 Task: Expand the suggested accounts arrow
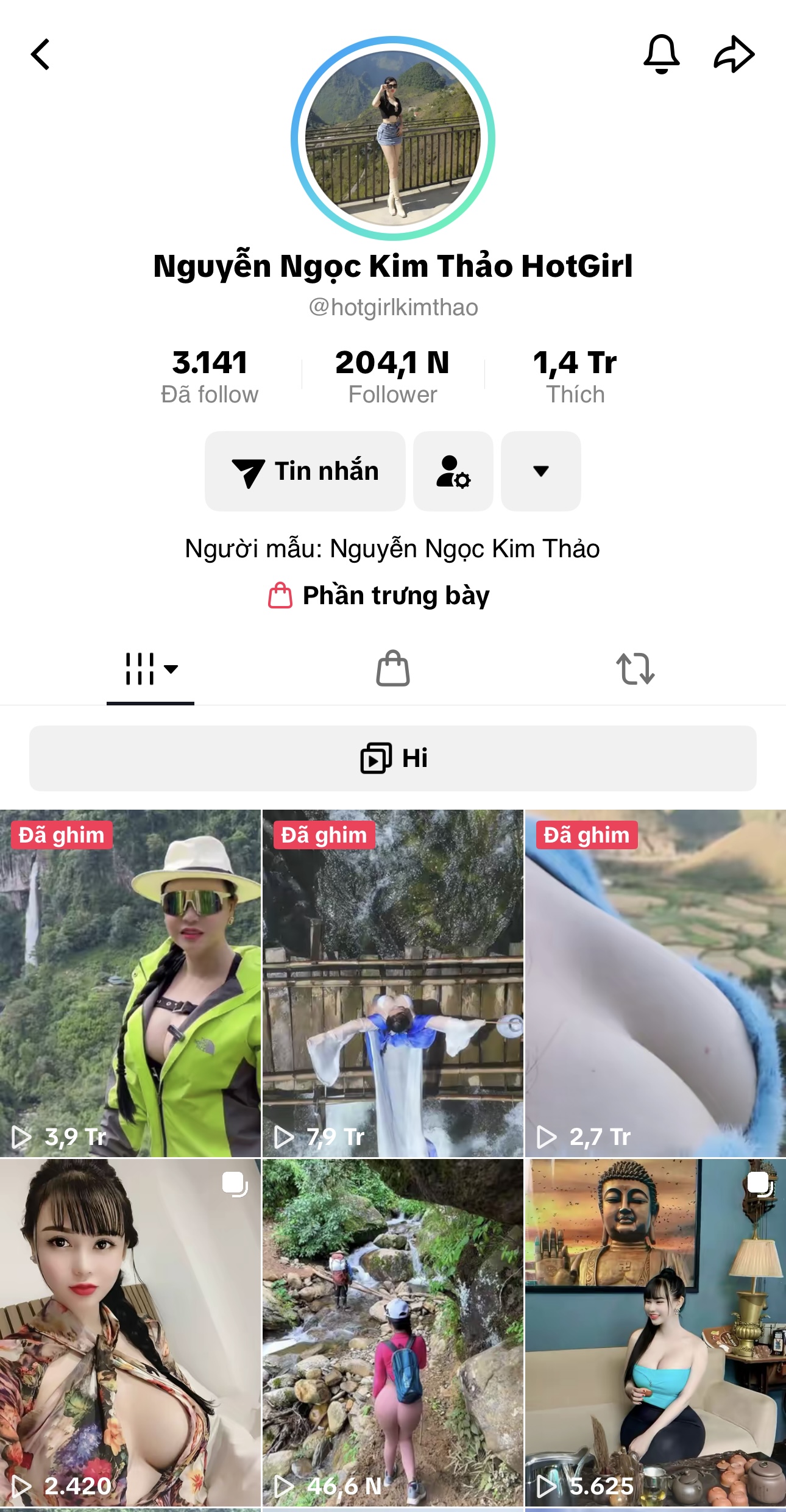click(540, 471)
